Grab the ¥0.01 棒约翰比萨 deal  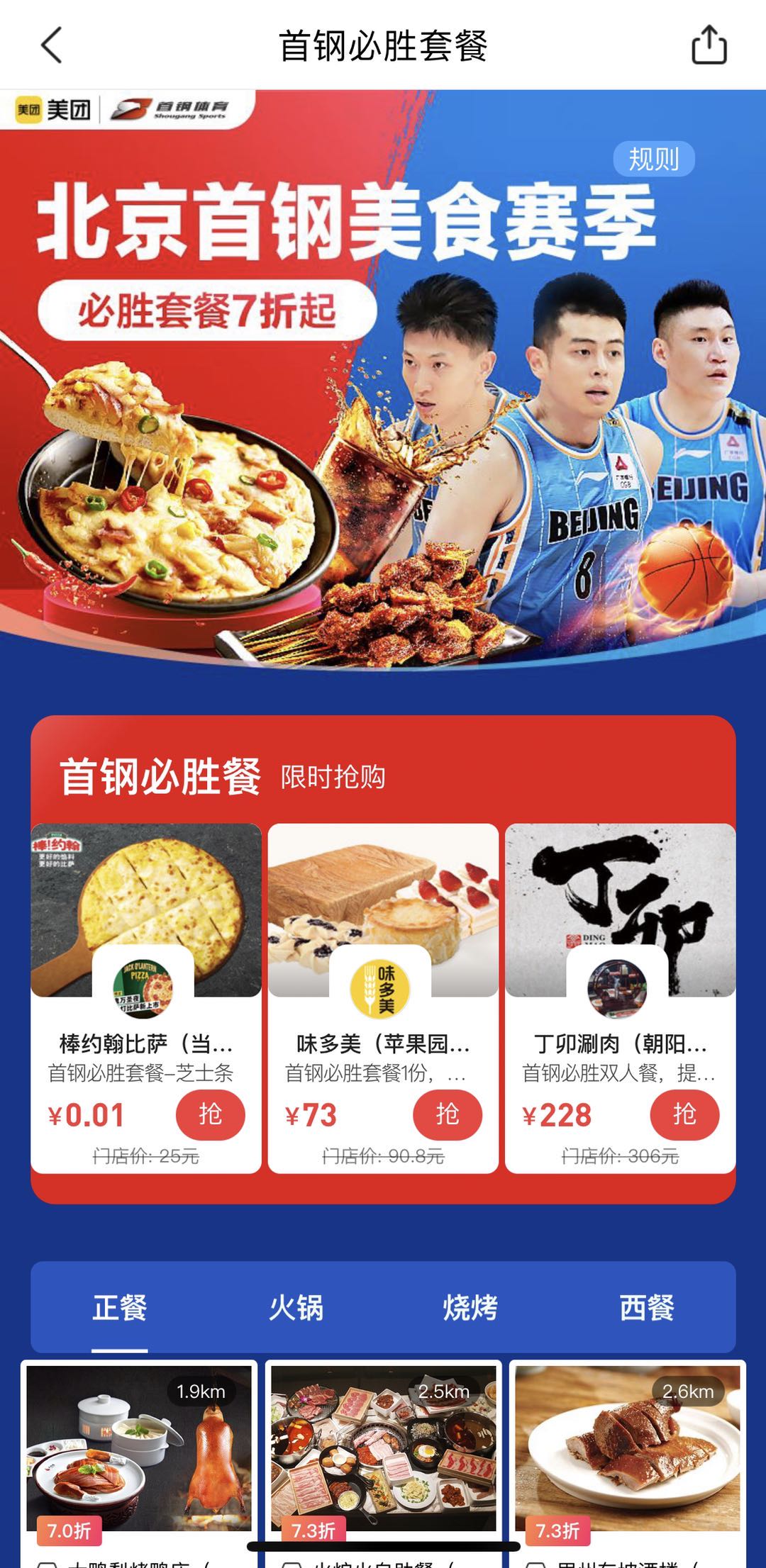tap(210, 1116)
